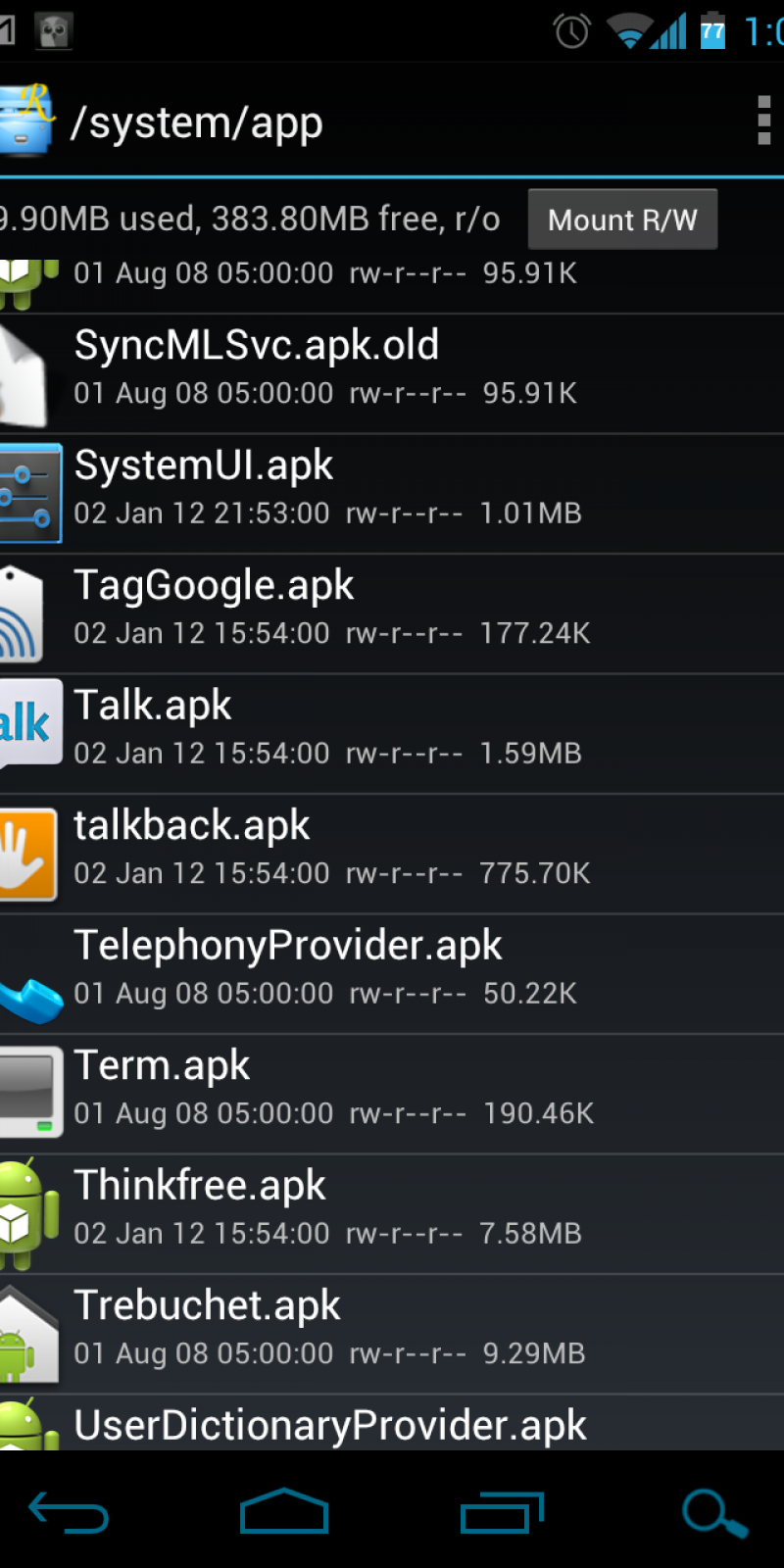The image size is (784, 1568).
Task: Tap the Mount R/W button
Action: pos(622,220)
